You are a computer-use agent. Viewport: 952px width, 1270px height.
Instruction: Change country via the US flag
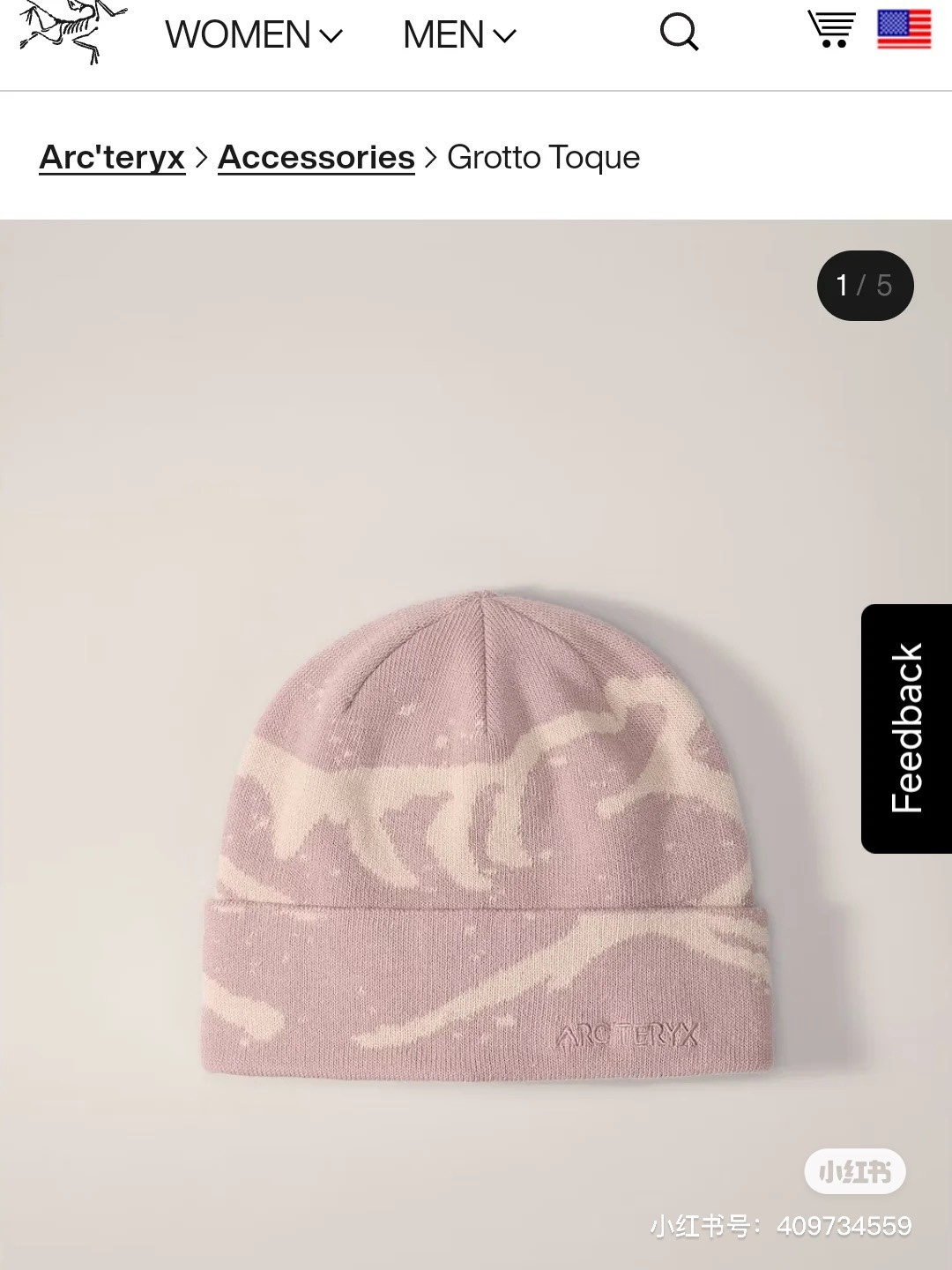pyautogui.click(x=904, y=29)
